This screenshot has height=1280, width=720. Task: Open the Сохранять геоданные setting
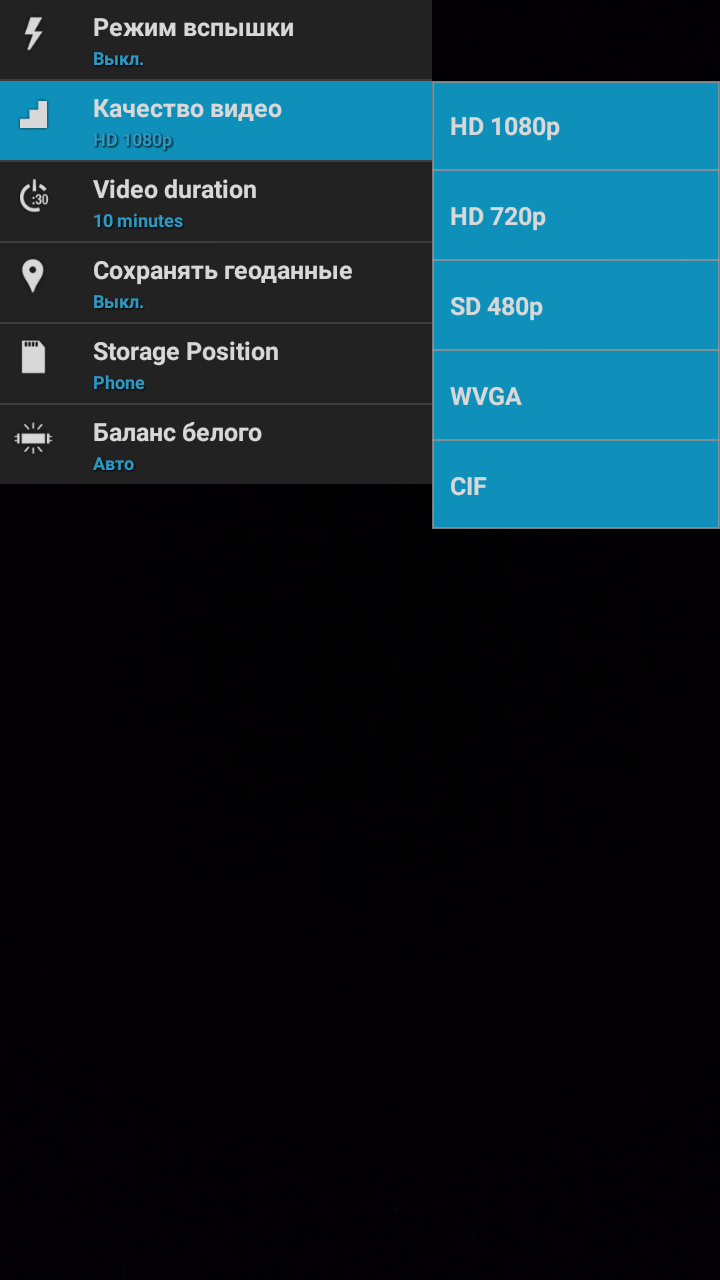coord(216,283)
